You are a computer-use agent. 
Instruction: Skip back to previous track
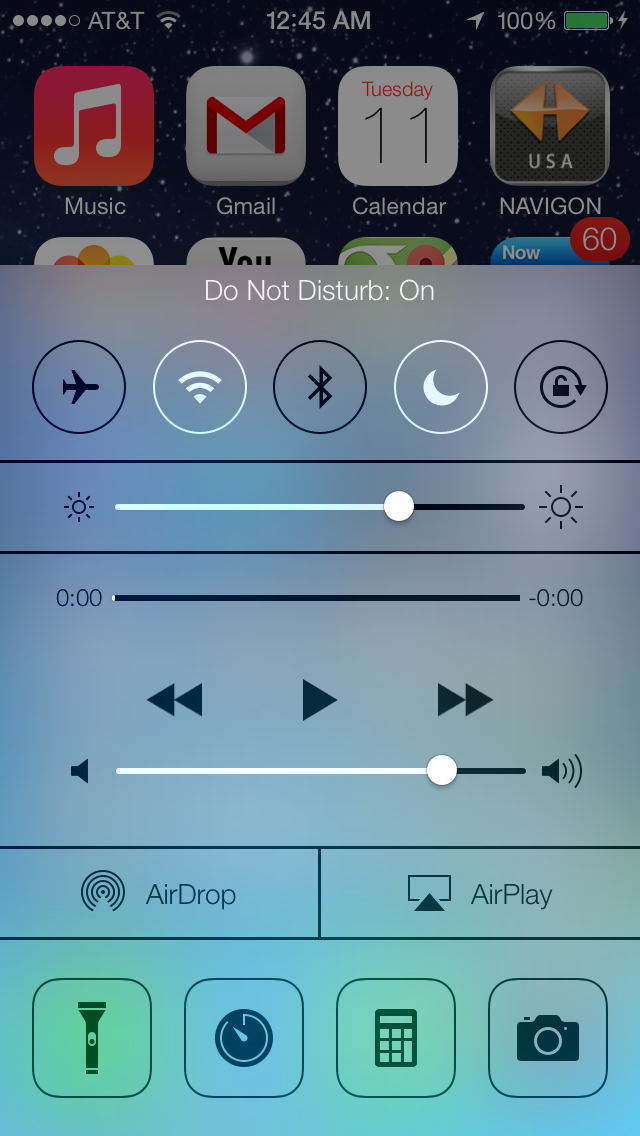point(174,700)
